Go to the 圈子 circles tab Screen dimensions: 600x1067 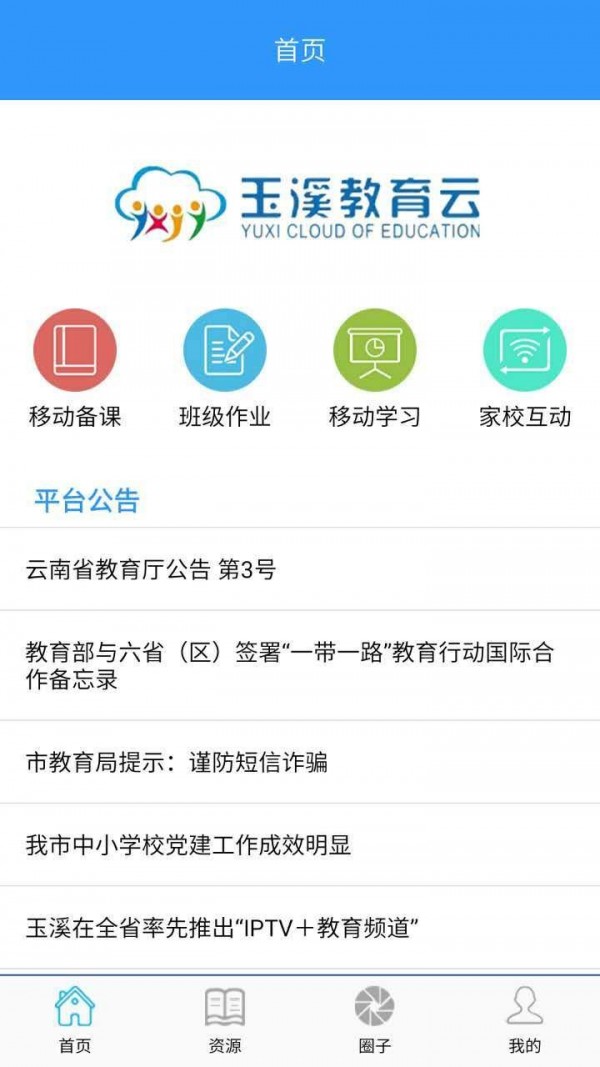[x=375, y=1019]
